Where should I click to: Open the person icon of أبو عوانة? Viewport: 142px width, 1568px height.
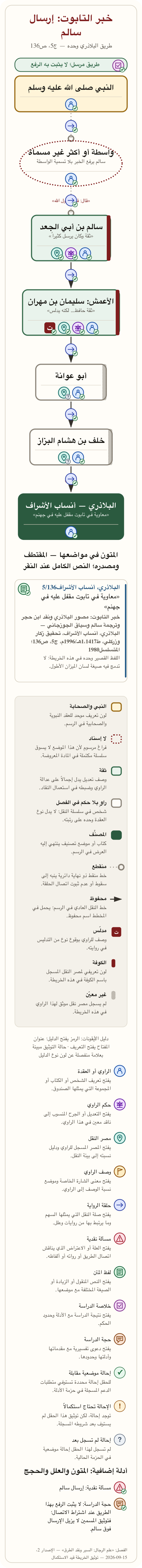(x=78, y=393)
